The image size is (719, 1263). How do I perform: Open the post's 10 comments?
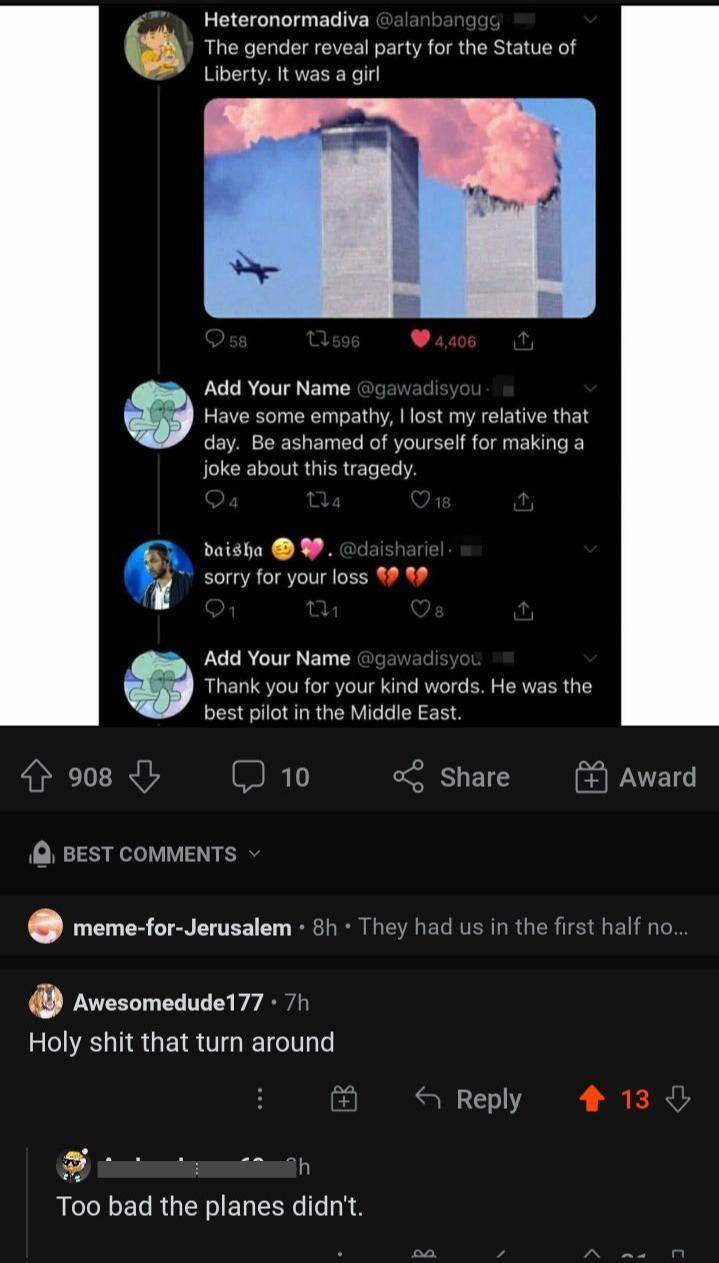coord(271,777)
